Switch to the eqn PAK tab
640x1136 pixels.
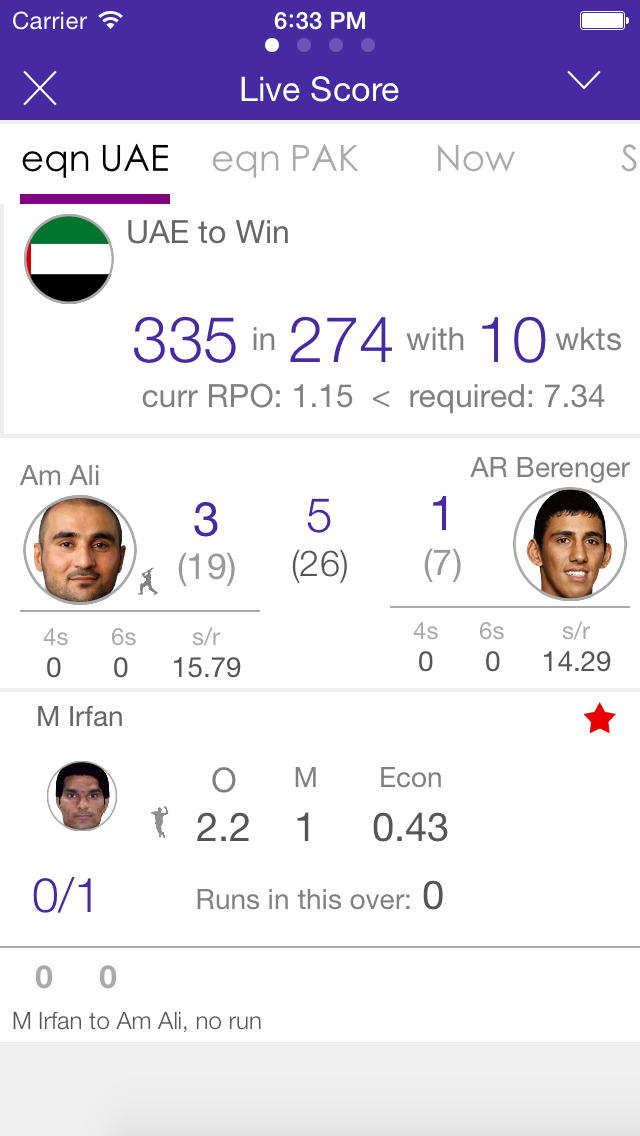pos(285,160)
